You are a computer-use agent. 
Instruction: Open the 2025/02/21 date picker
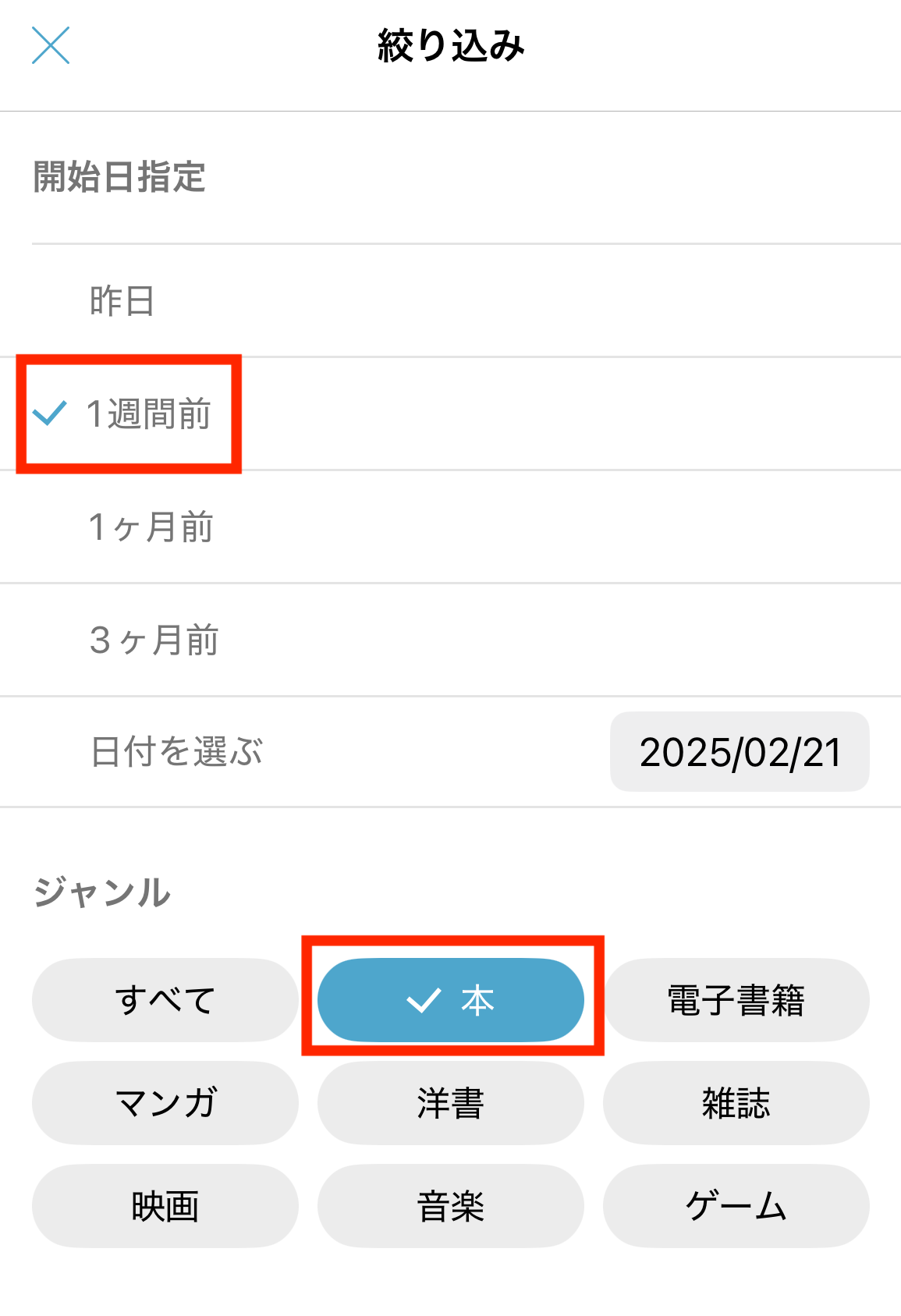click(740, 752)
